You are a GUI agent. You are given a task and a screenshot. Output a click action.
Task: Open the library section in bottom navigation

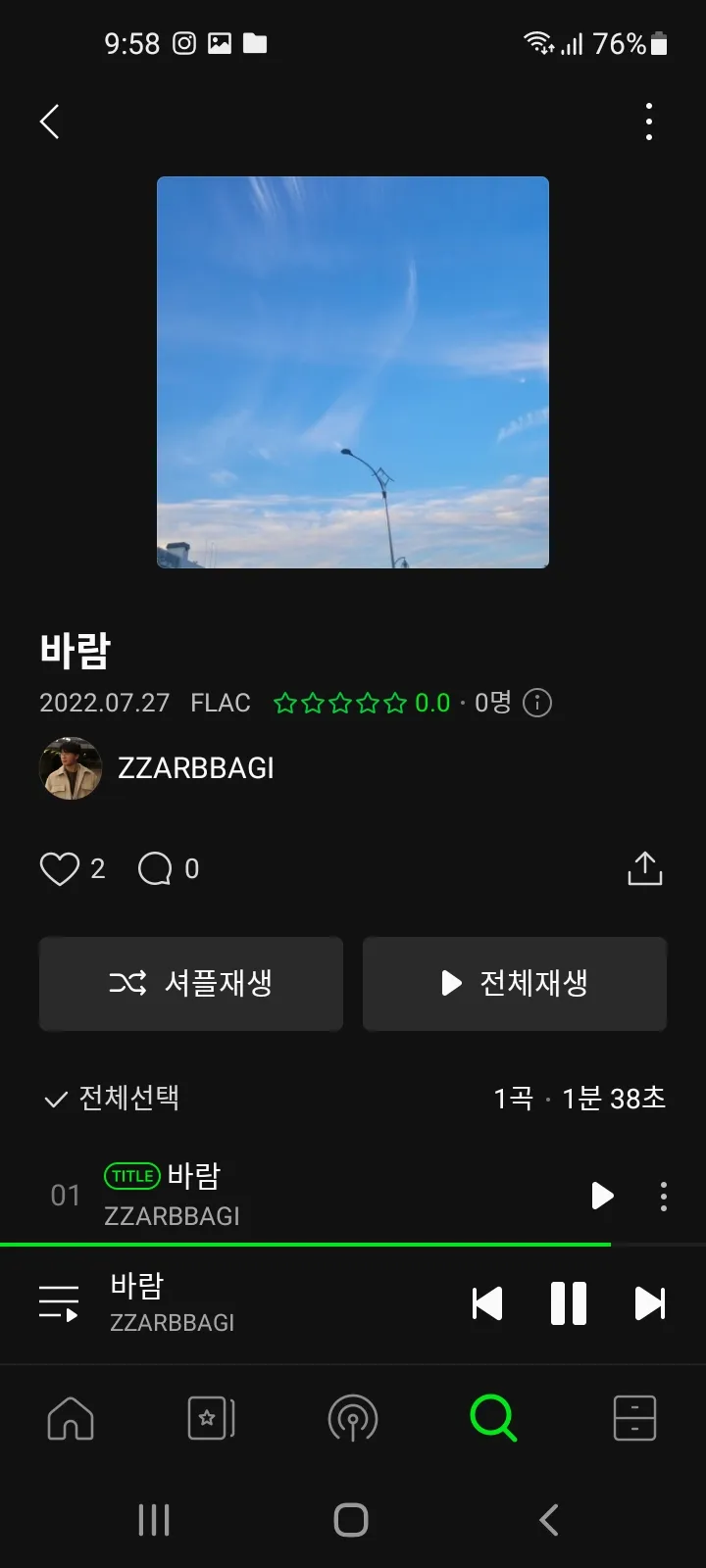pyautogui.click(x=211, y=1418)
